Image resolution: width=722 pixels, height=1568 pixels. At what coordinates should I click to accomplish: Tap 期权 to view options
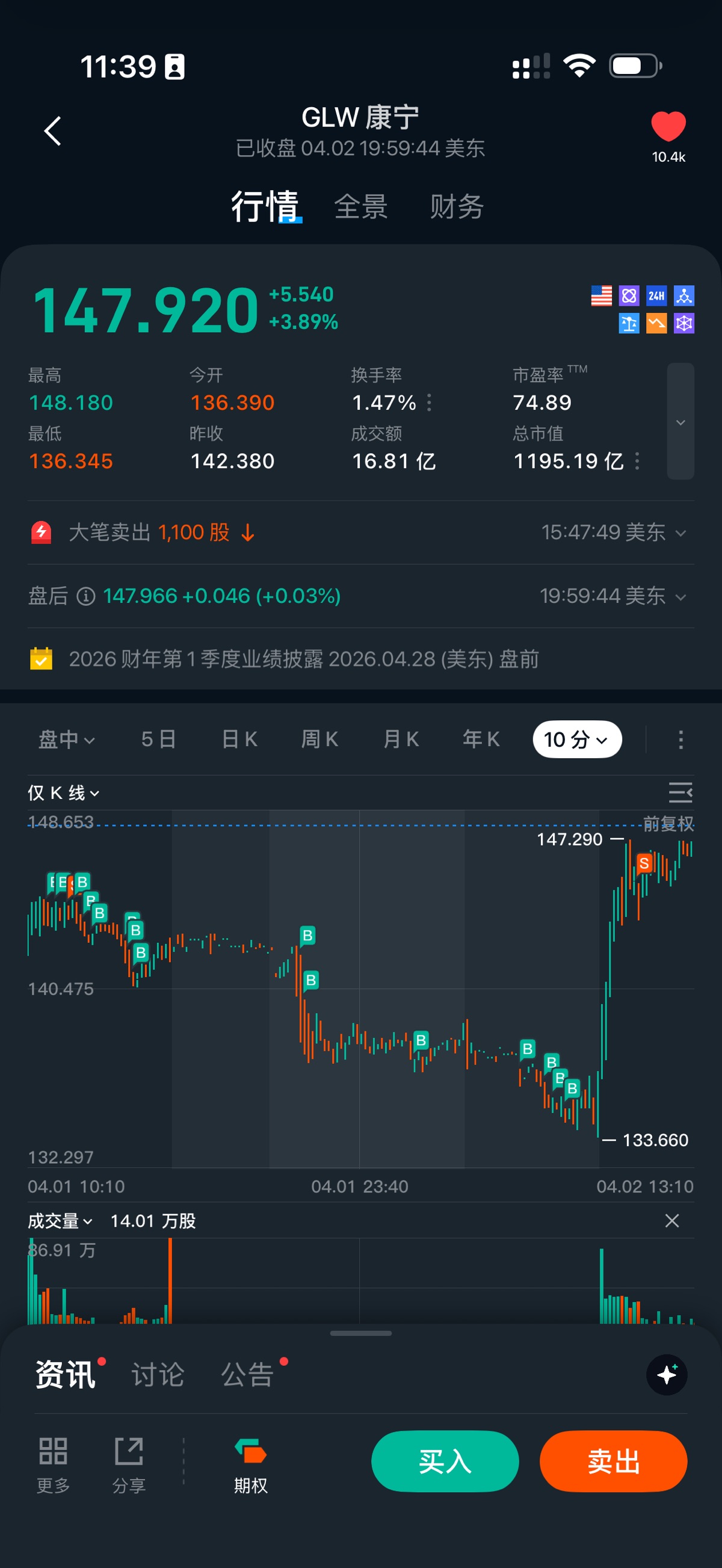click(251, 1464)
